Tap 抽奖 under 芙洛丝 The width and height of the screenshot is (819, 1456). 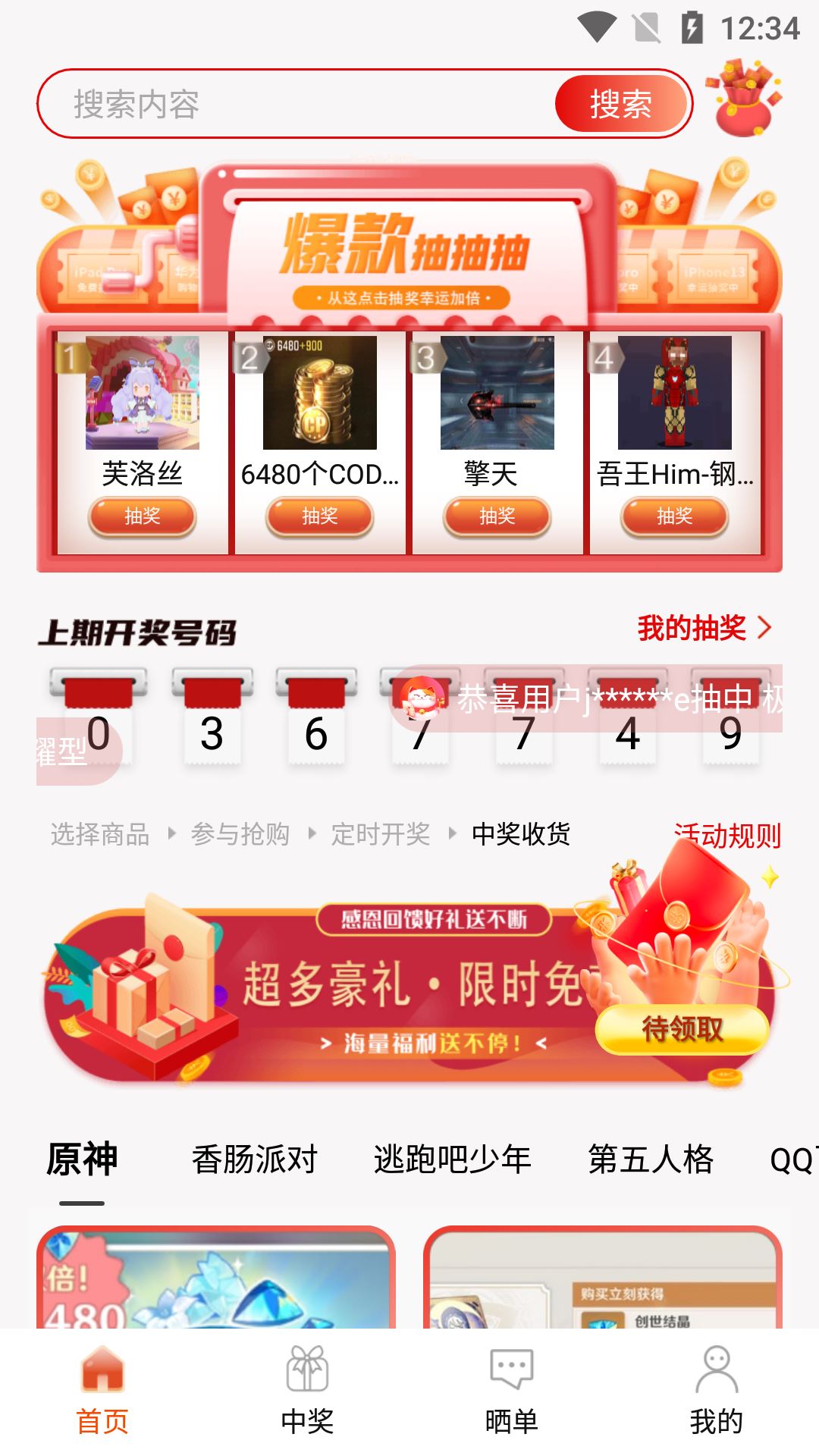143,516
